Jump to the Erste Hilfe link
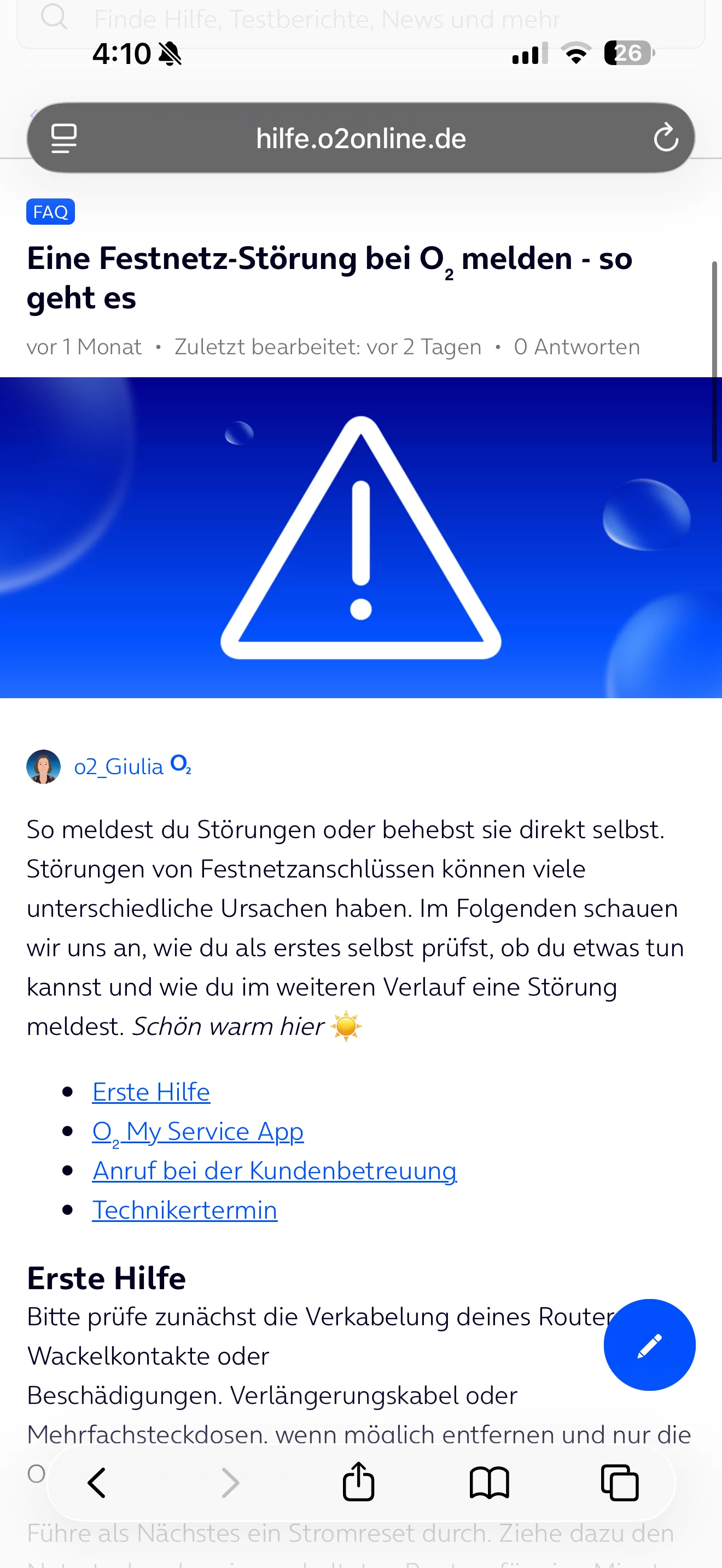This screenshot has height=1568, width=722. (151, 1091)
